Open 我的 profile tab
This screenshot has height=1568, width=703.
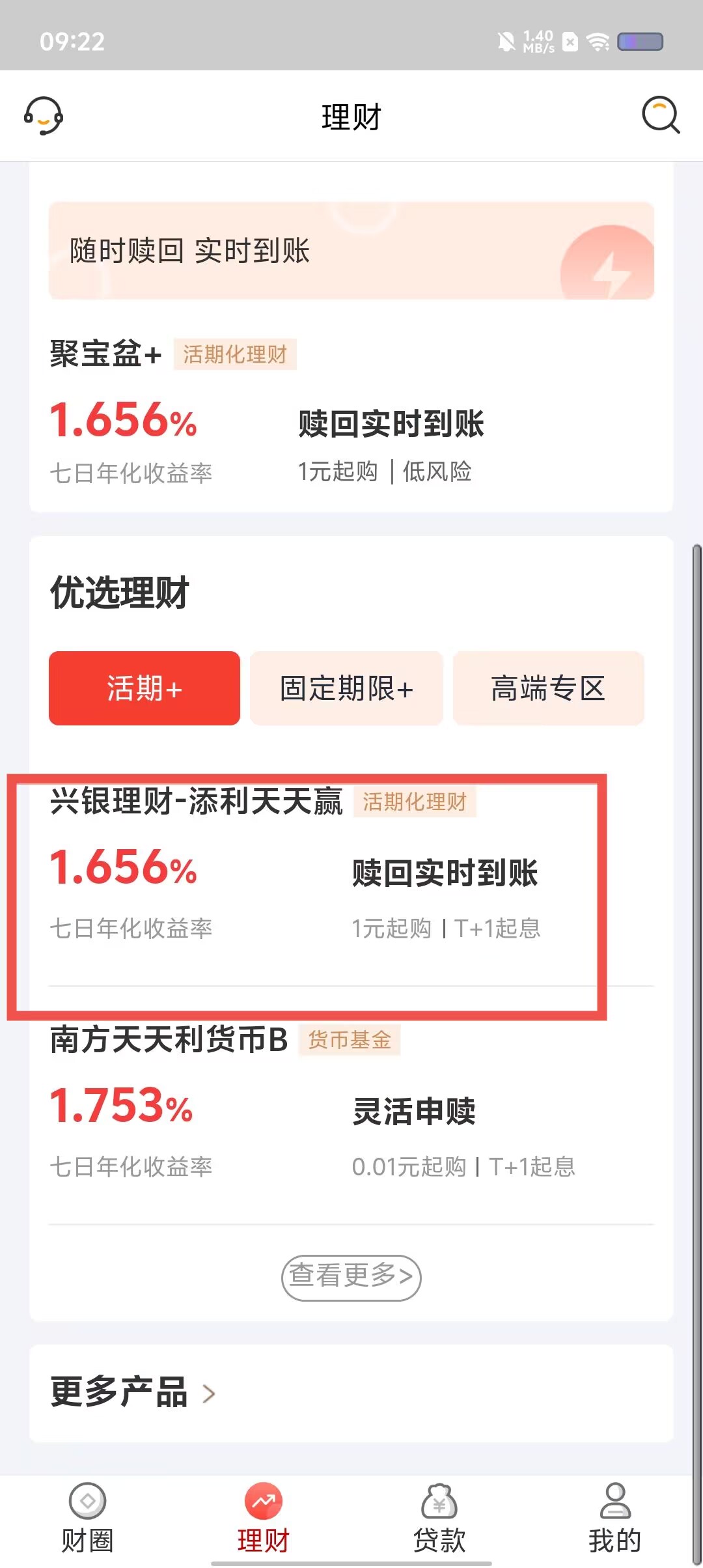pos(614,1519)
